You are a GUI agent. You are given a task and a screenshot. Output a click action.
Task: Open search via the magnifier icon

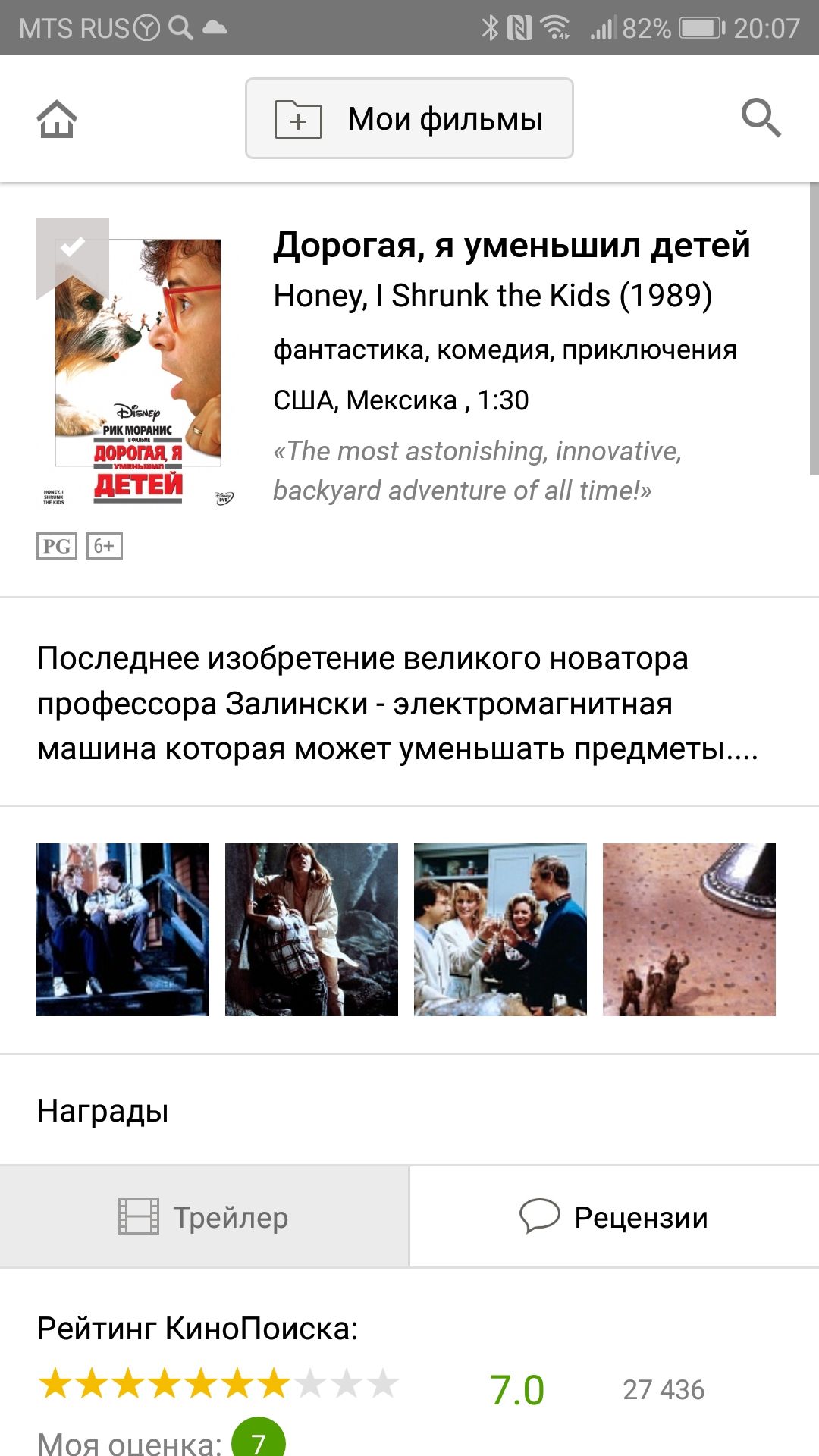(761, 118)
